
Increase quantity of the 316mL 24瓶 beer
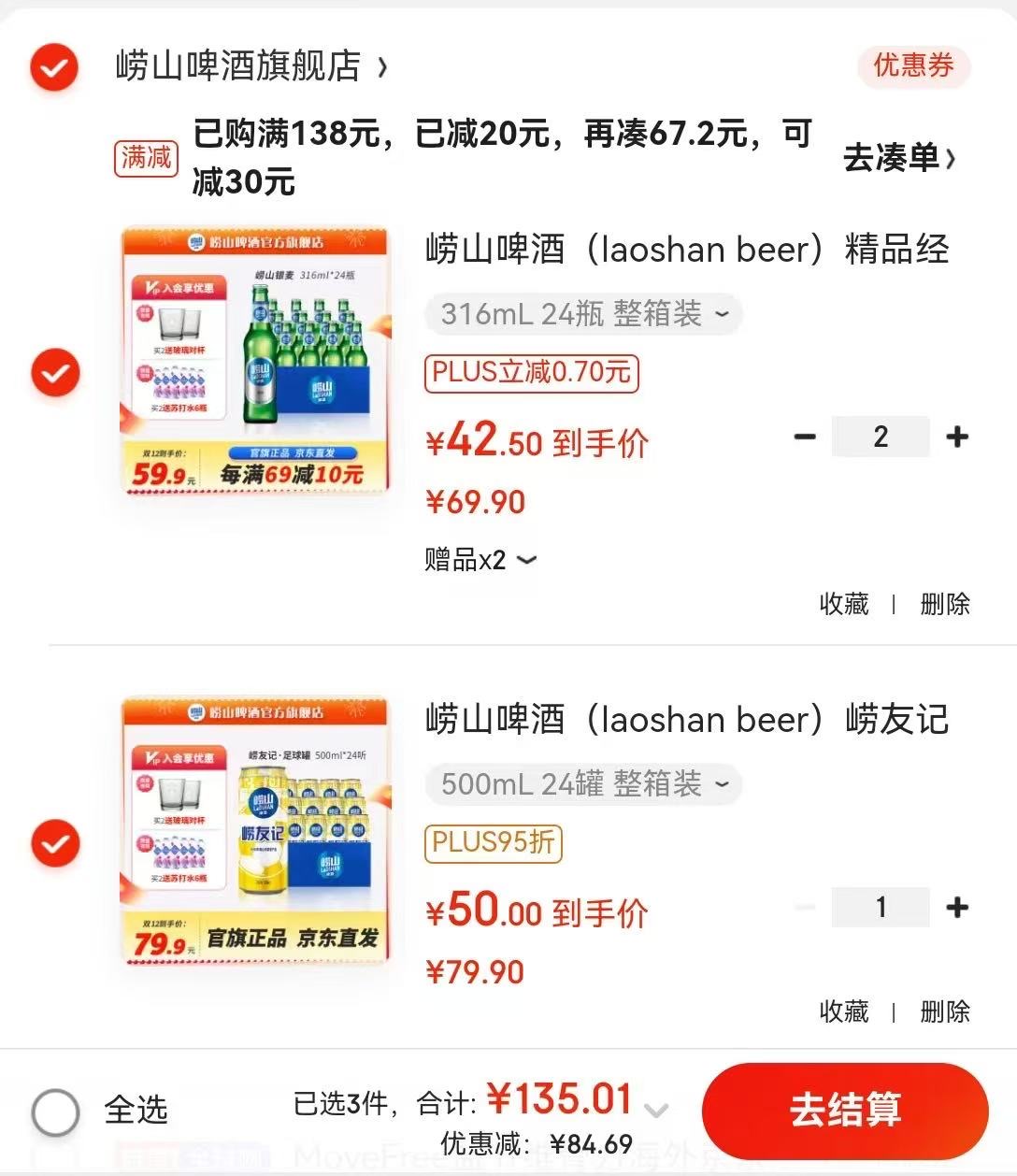[x=957, y=437]
